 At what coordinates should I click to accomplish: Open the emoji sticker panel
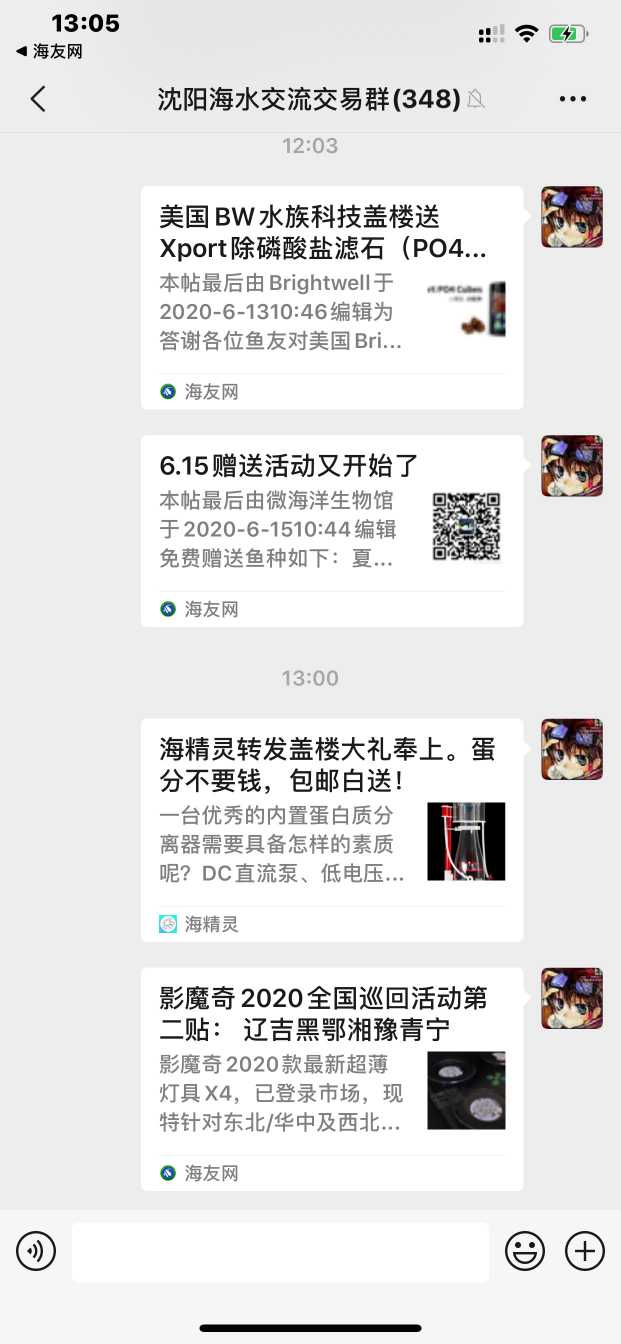click(x=525, y=1251)
